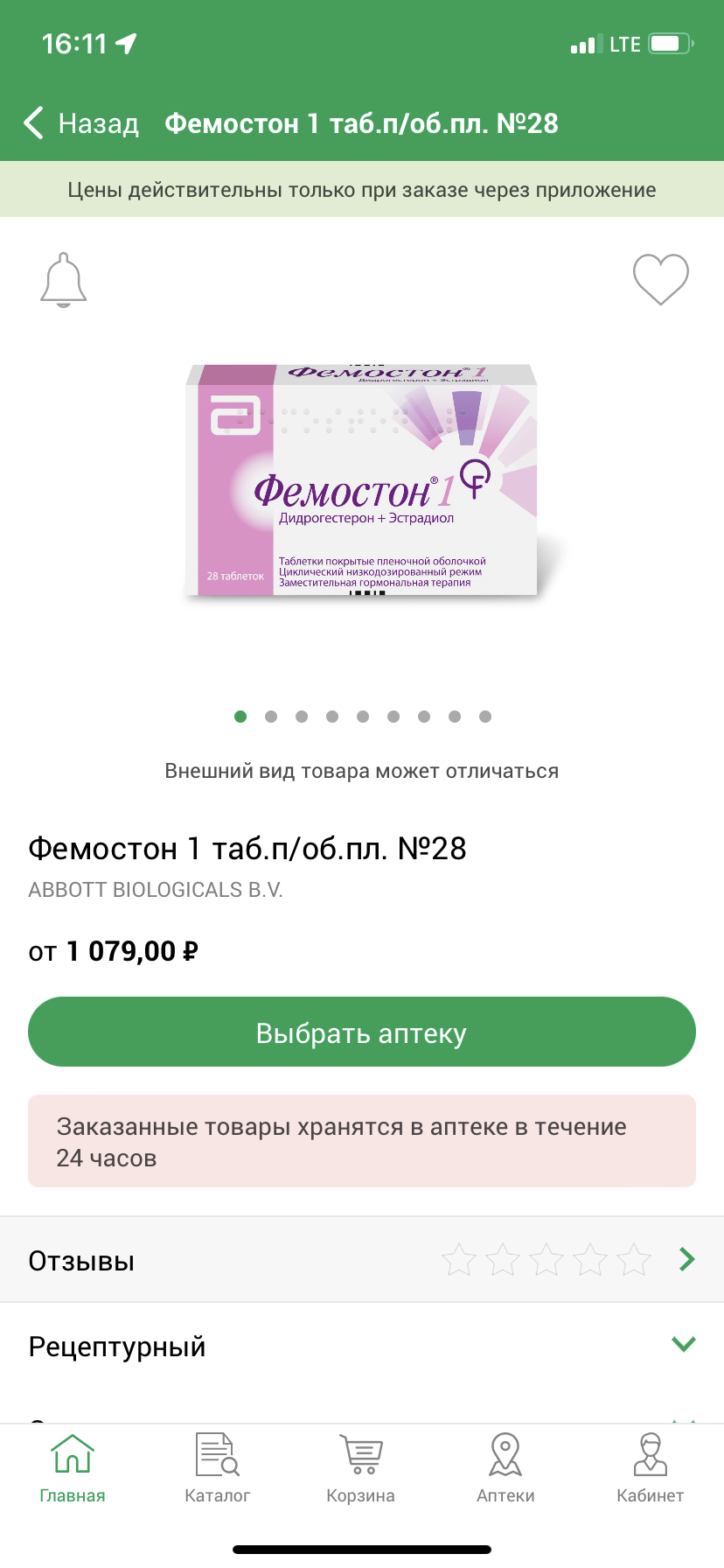Open the Отзывы reviews section
This screenshot has height=1568, width=724.
point(362,1260)
